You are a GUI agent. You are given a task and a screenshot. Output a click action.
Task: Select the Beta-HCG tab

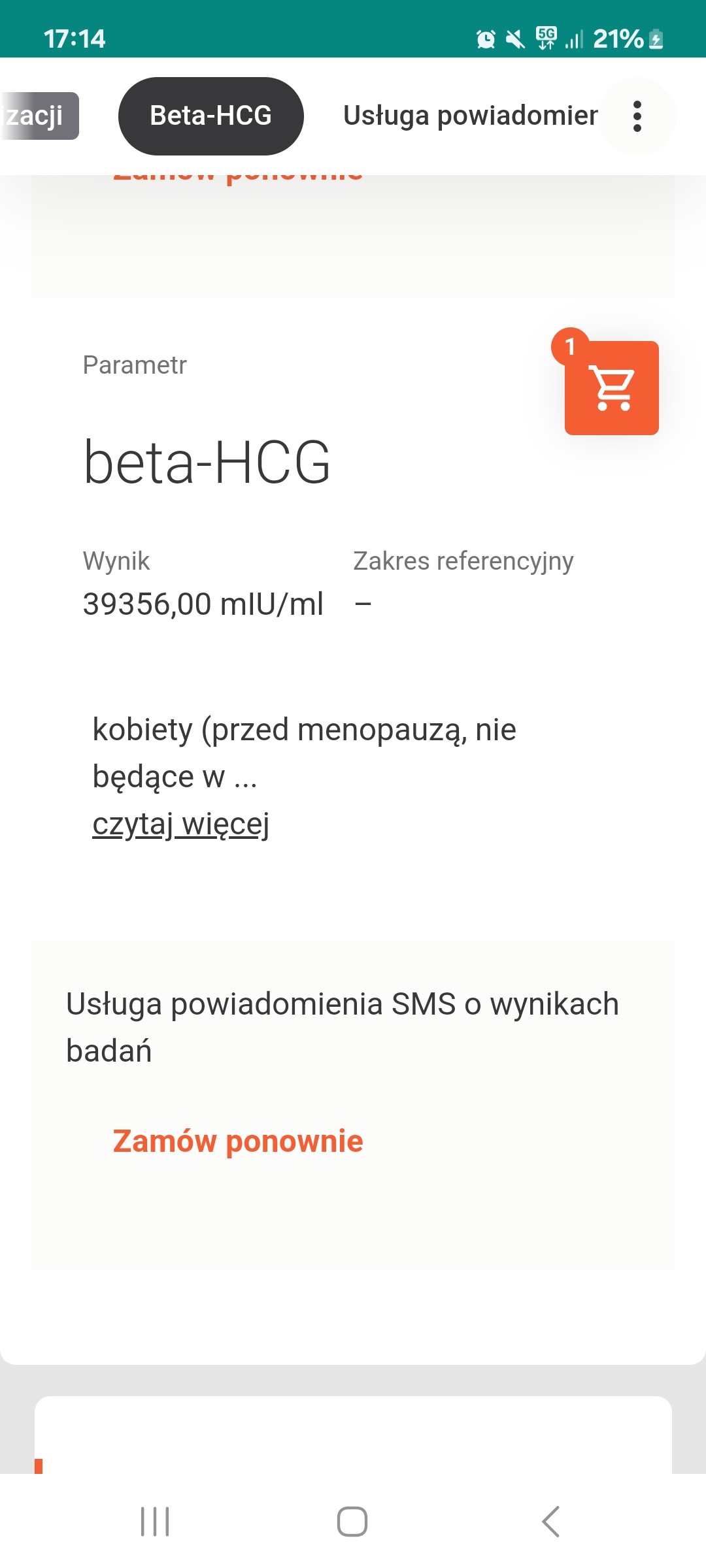coord(210,116)
